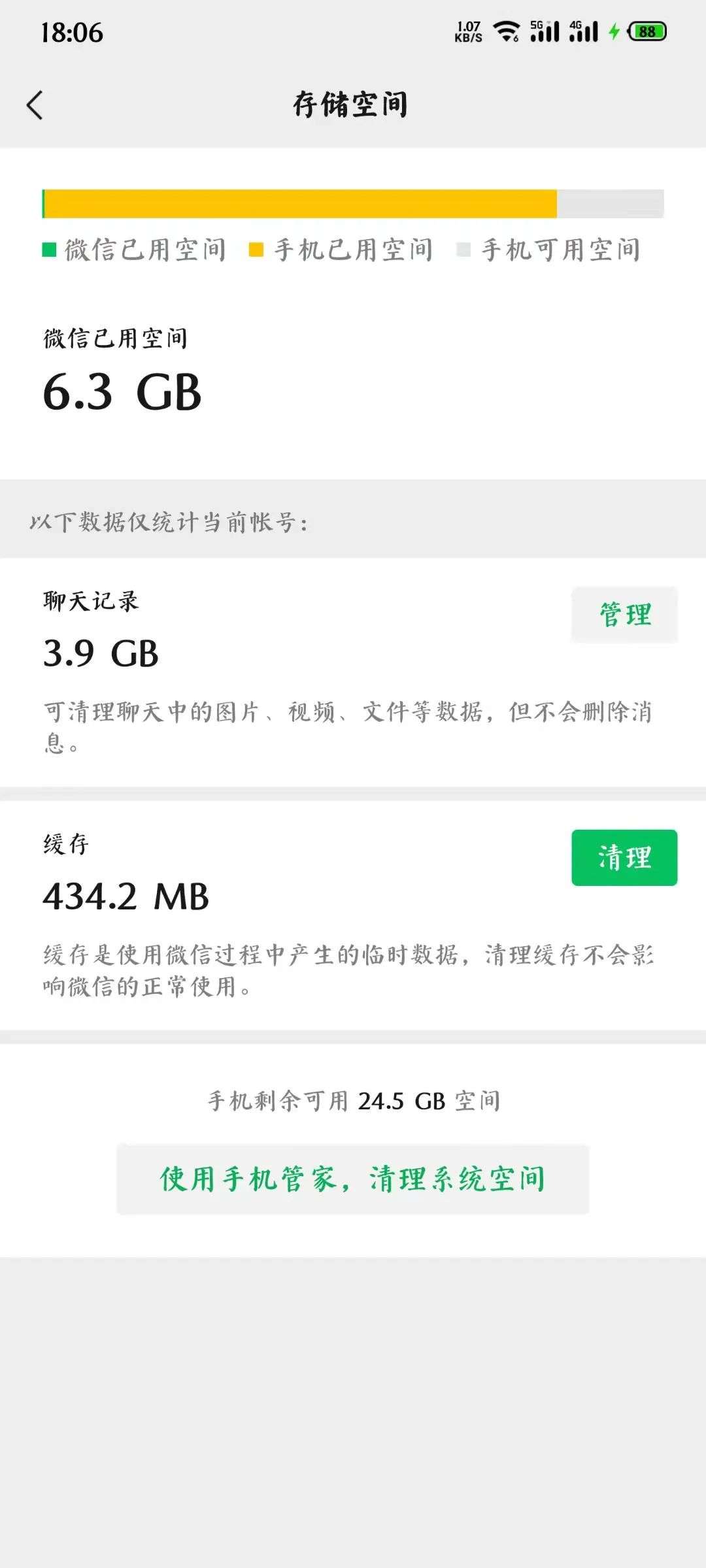Image resolution: width=706 pixels, height=1568 pixels.
Task: Tap 管理 to manage chat history
Action: (624, 615)
